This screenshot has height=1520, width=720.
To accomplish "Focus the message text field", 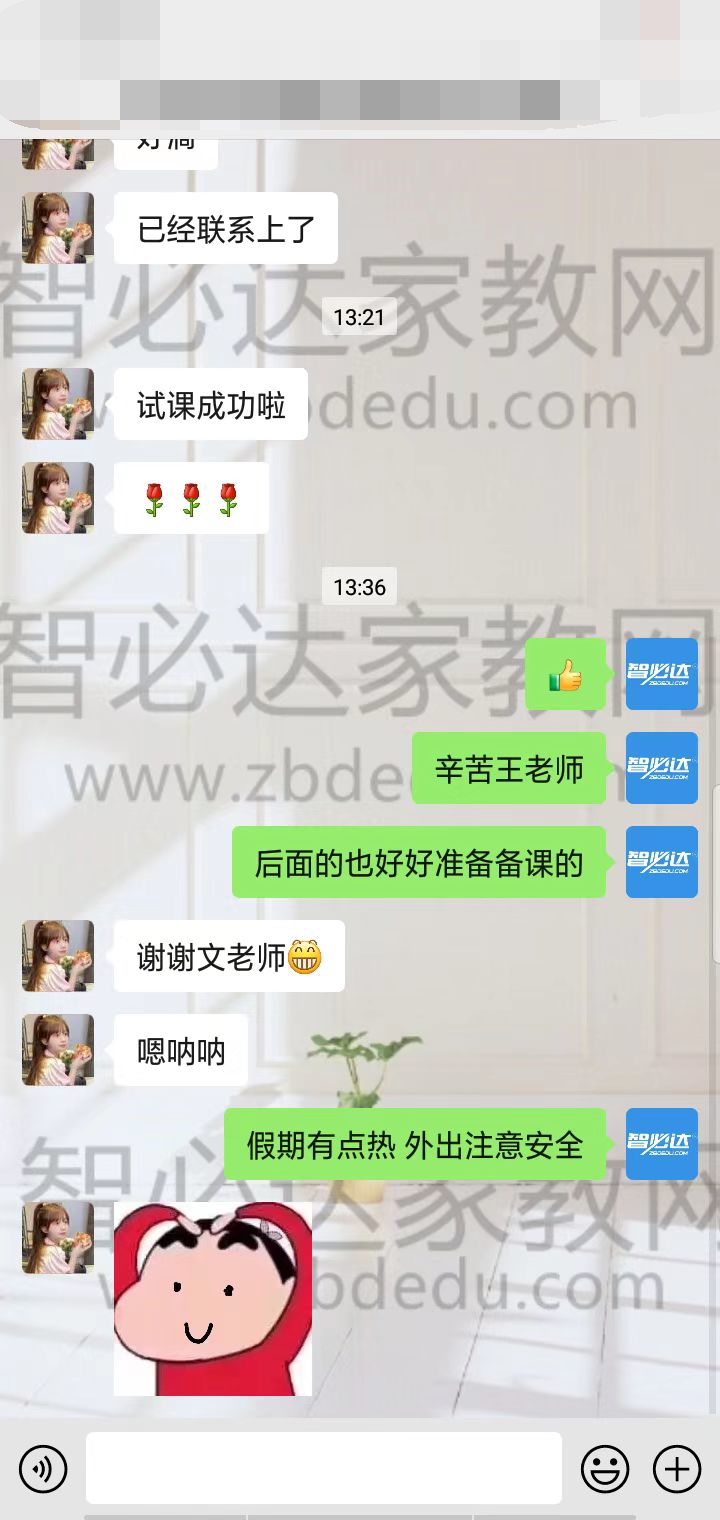I will (x=323, y=1468).
